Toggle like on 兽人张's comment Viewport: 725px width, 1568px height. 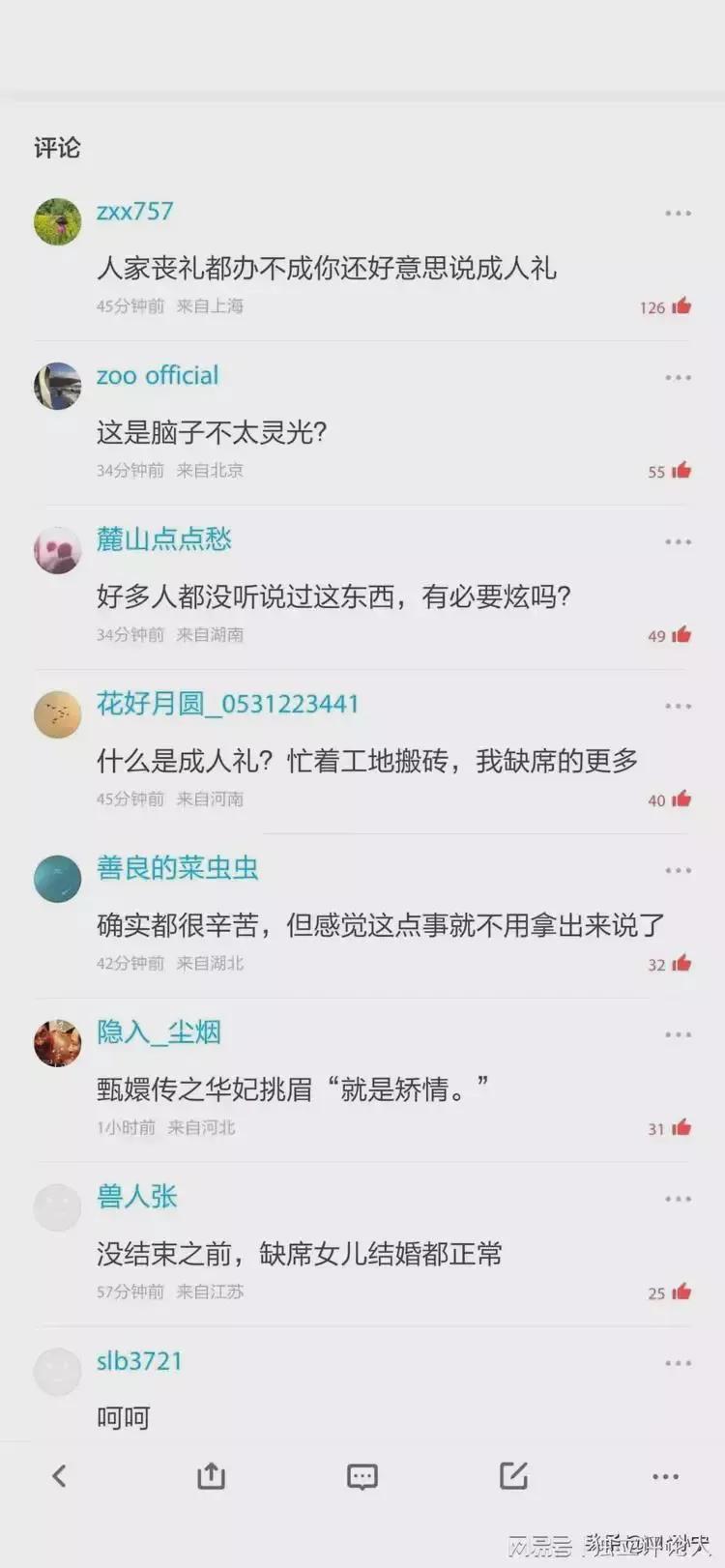pyautogui.click(x=681, y=1292)
